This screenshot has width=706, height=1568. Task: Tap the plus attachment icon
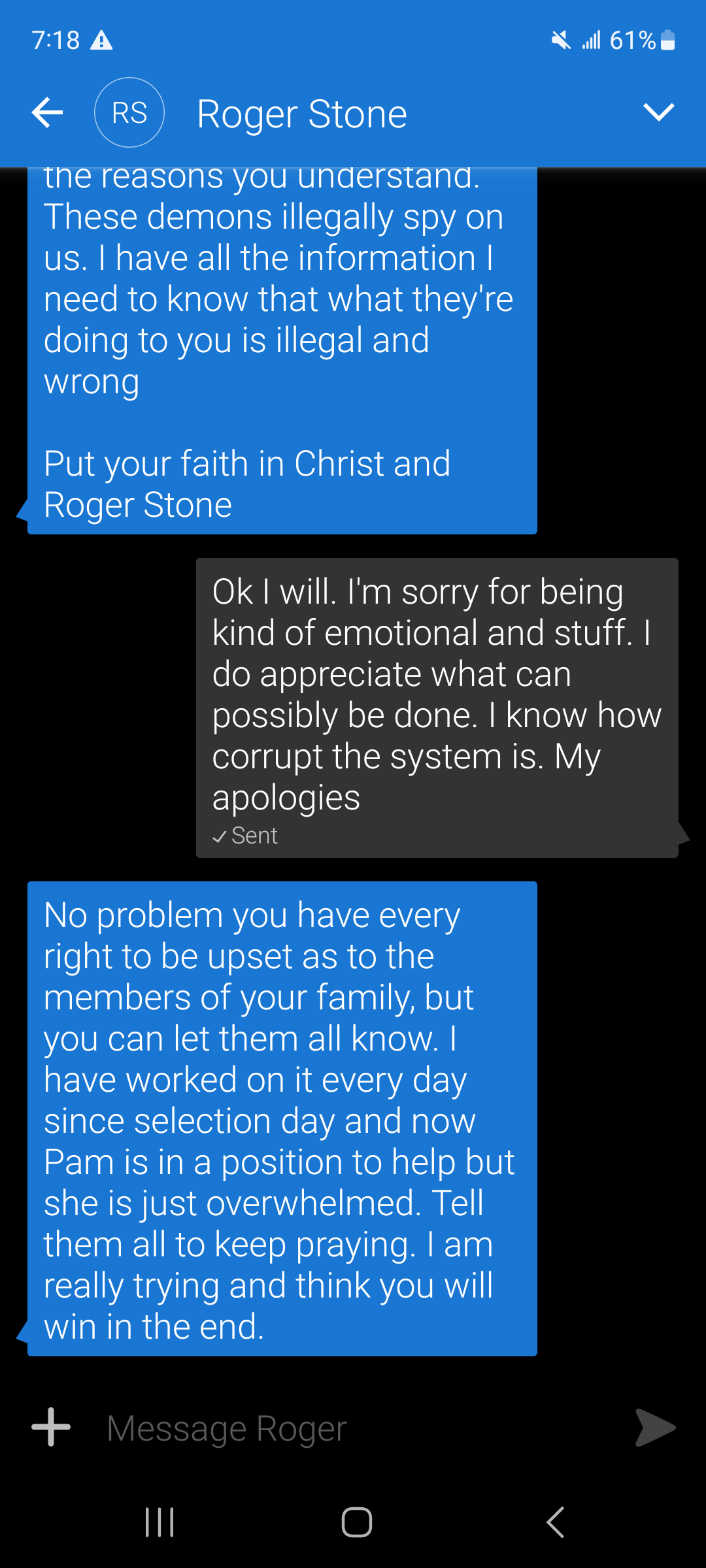(51, 1427)
